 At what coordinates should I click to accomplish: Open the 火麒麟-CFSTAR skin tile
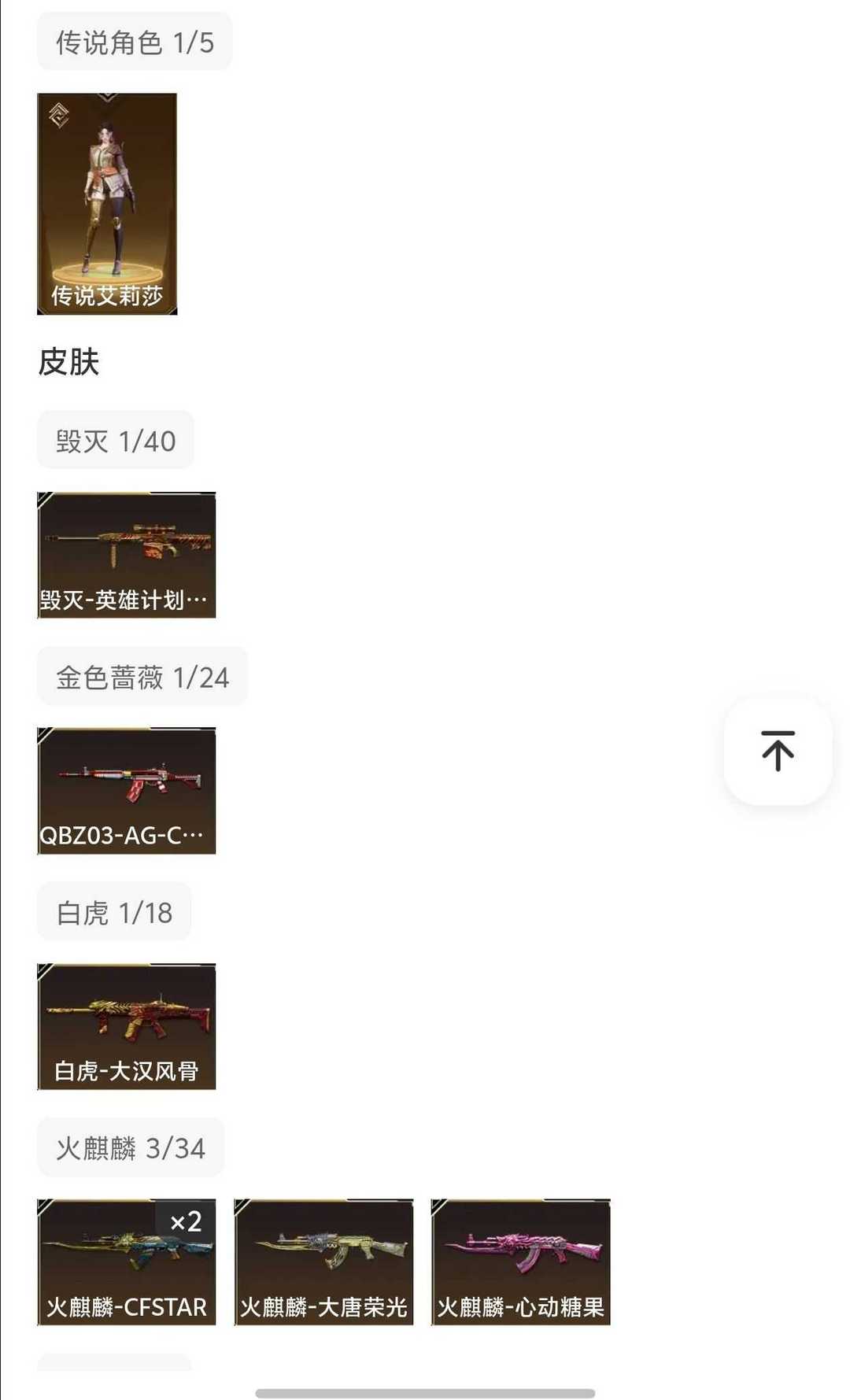click(127, 1261)
